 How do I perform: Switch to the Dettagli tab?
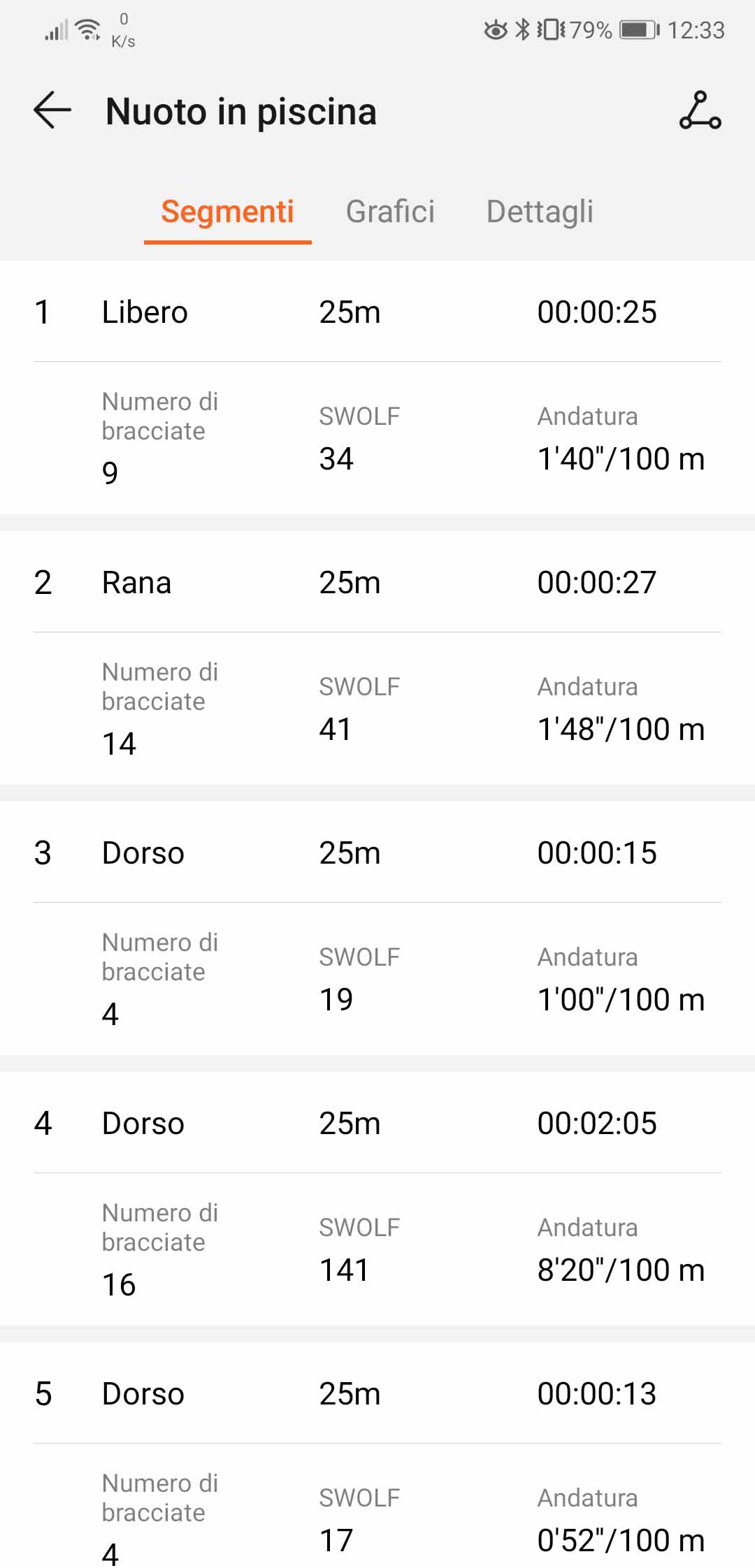540,212
